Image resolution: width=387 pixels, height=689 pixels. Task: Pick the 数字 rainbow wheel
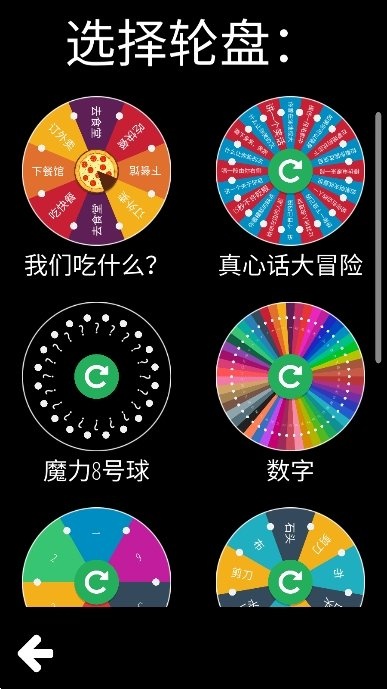(290, 376)
